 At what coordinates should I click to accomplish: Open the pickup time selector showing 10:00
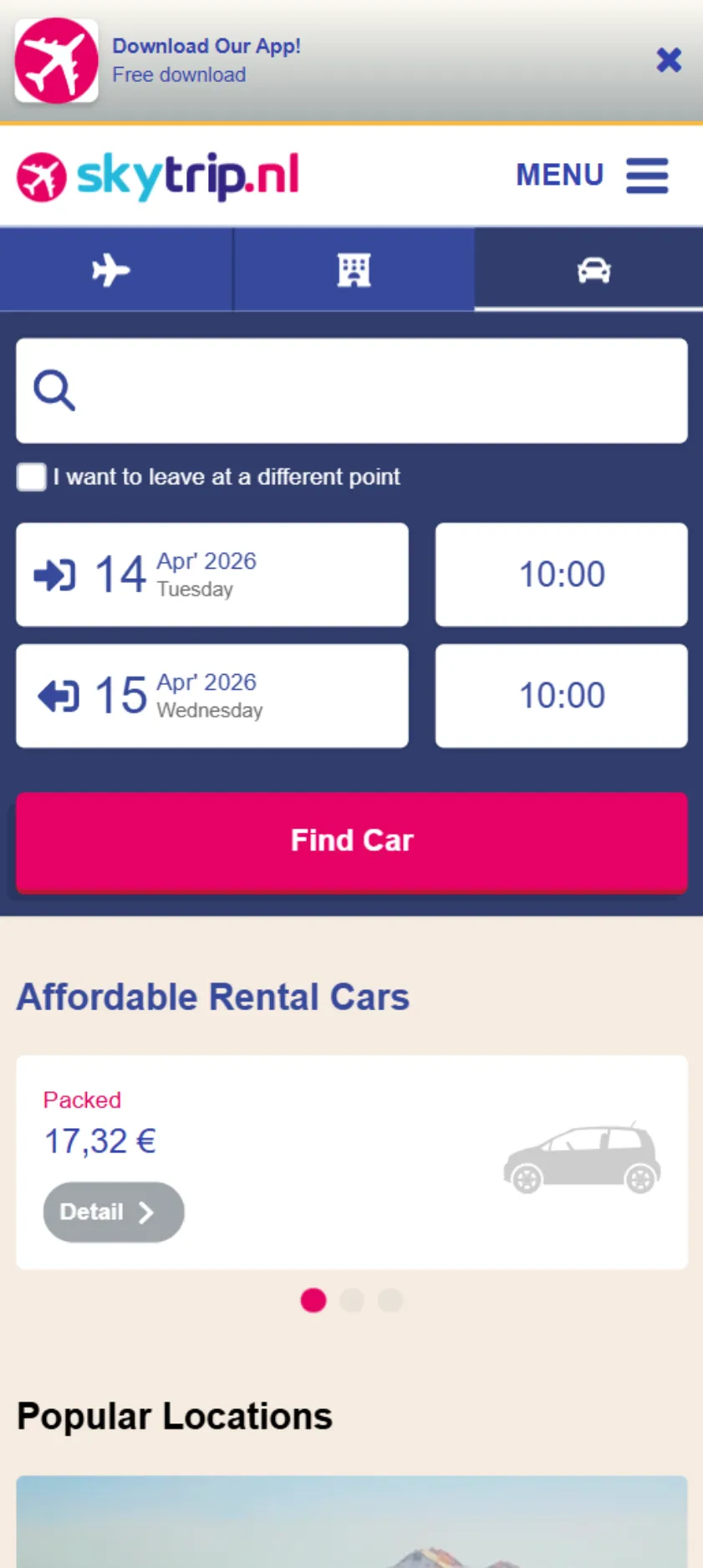[x=560, y=575]
